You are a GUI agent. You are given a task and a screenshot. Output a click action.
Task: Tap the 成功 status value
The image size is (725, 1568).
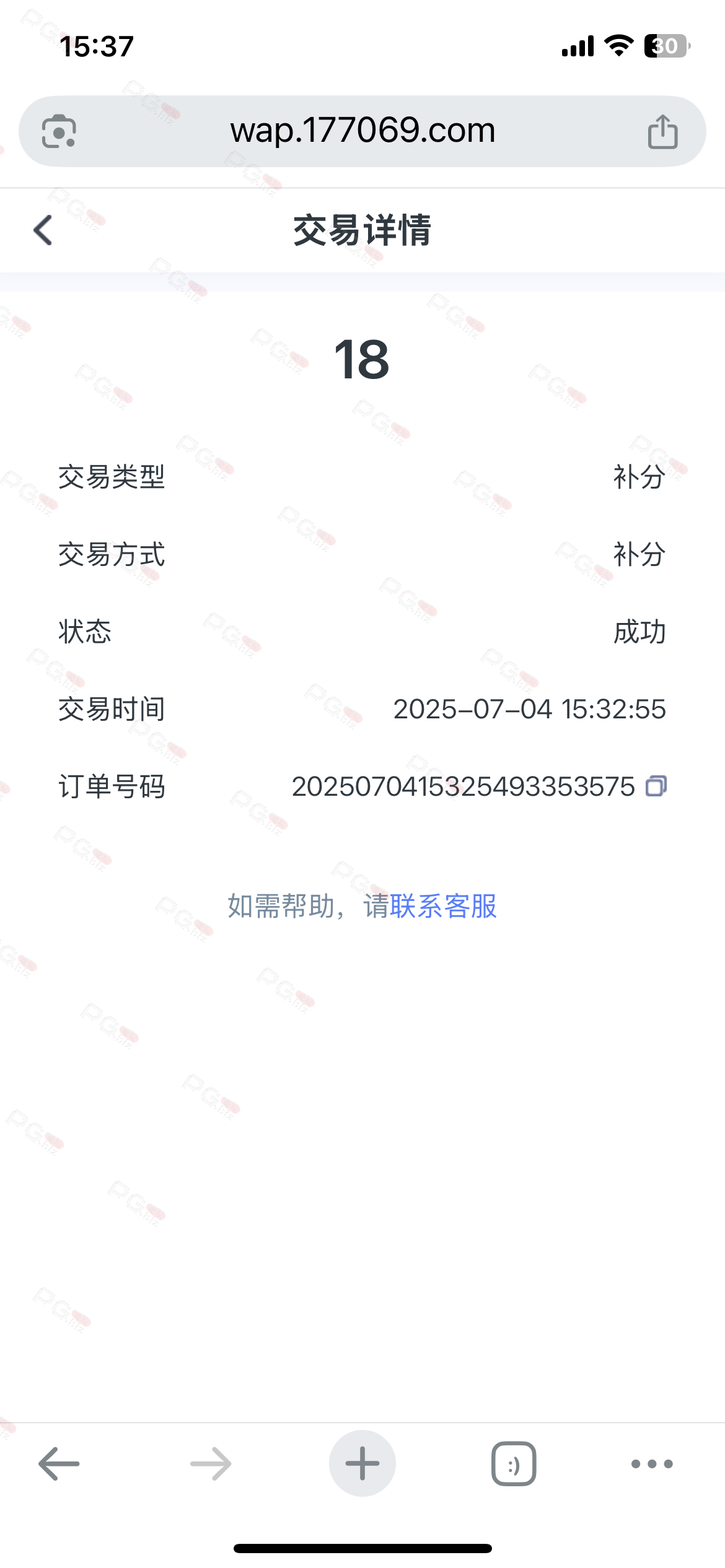tap(638, 632)
